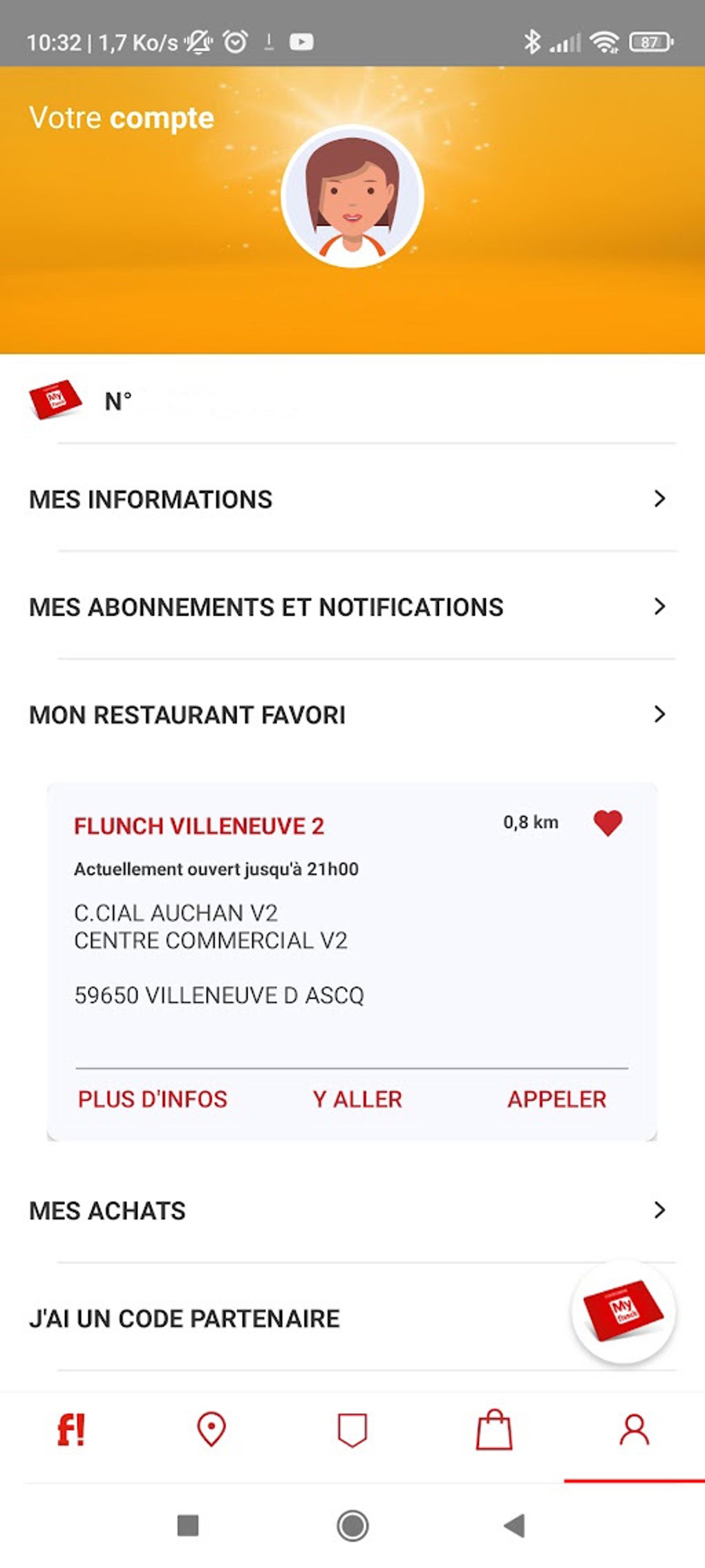Open Mes Abonnements et Notifications
Image resolution: width=705 pixels, height=1568 pixels.
point(346,607)
